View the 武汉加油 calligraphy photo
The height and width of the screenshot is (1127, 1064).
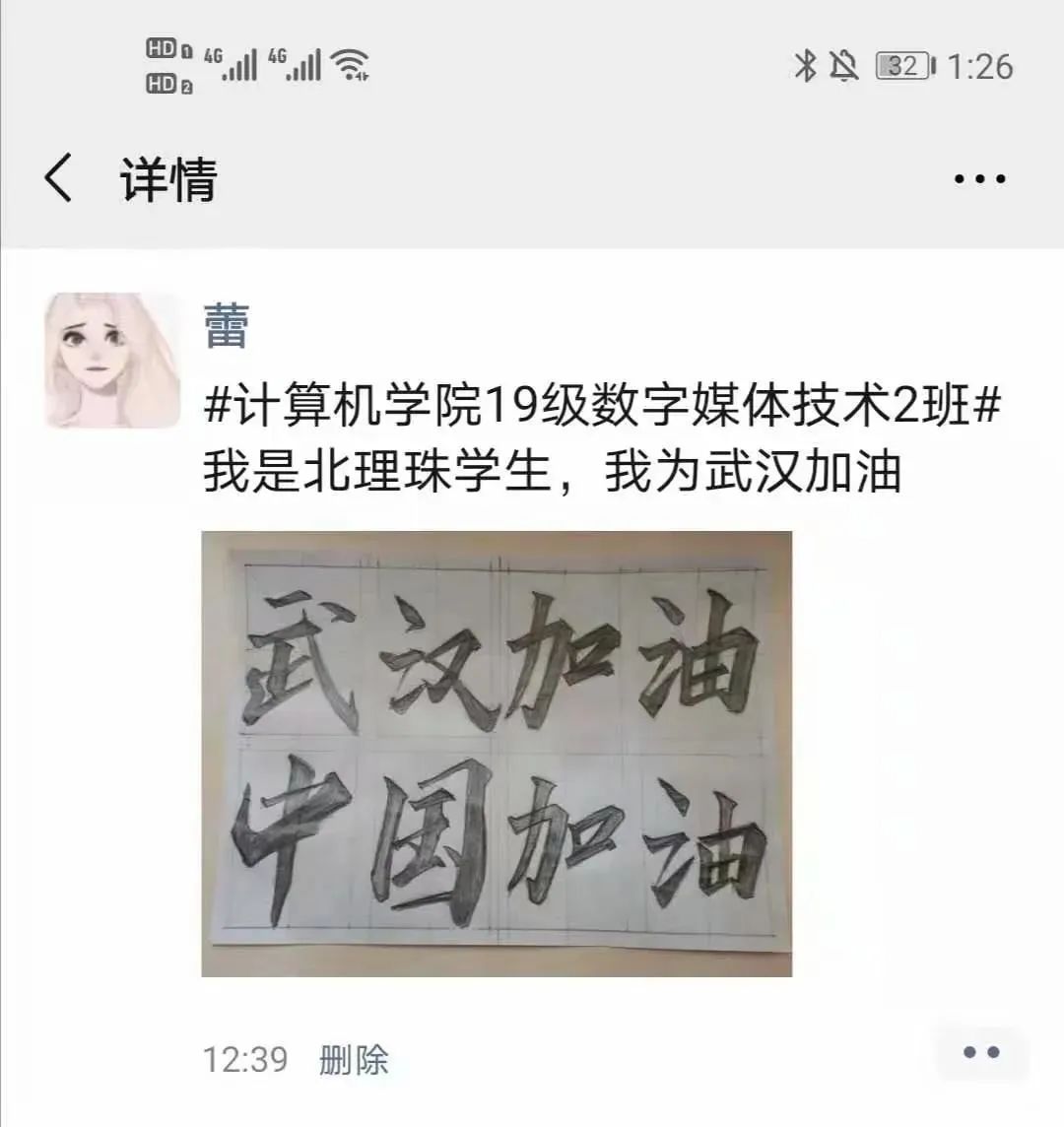tap(497, 754)
